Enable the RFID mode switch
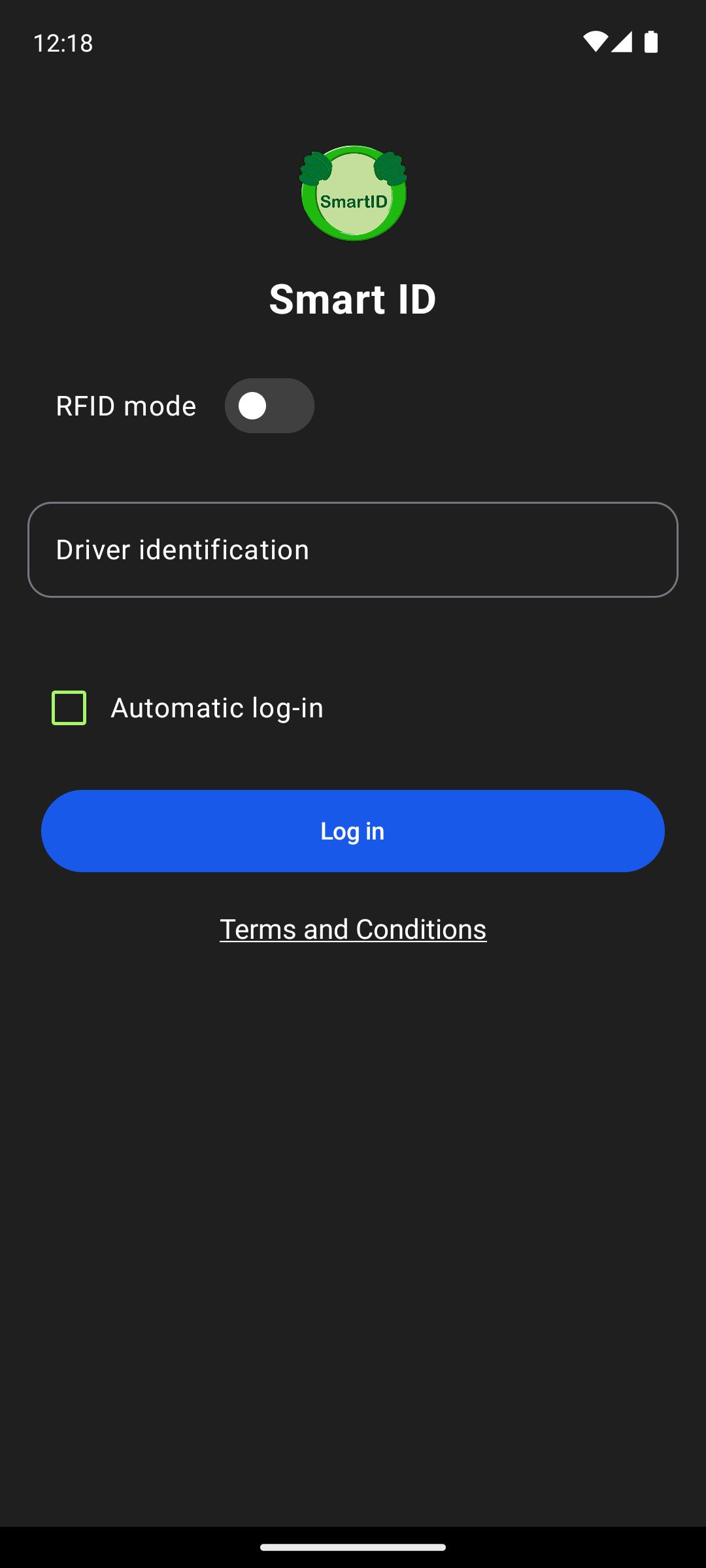This screenshot has height=1568, width=706. [269, 406]
